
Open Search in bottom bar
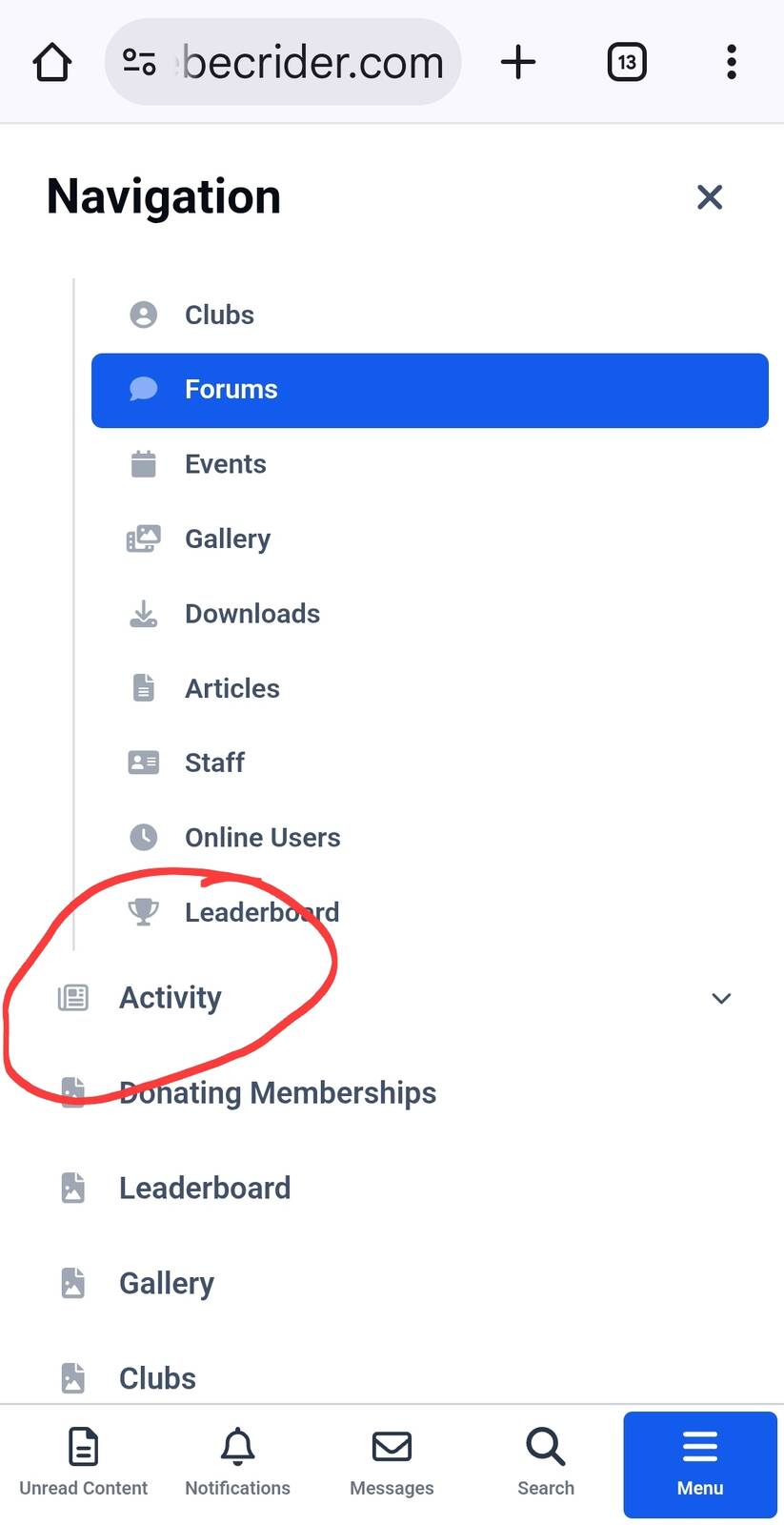(546, 1462)
